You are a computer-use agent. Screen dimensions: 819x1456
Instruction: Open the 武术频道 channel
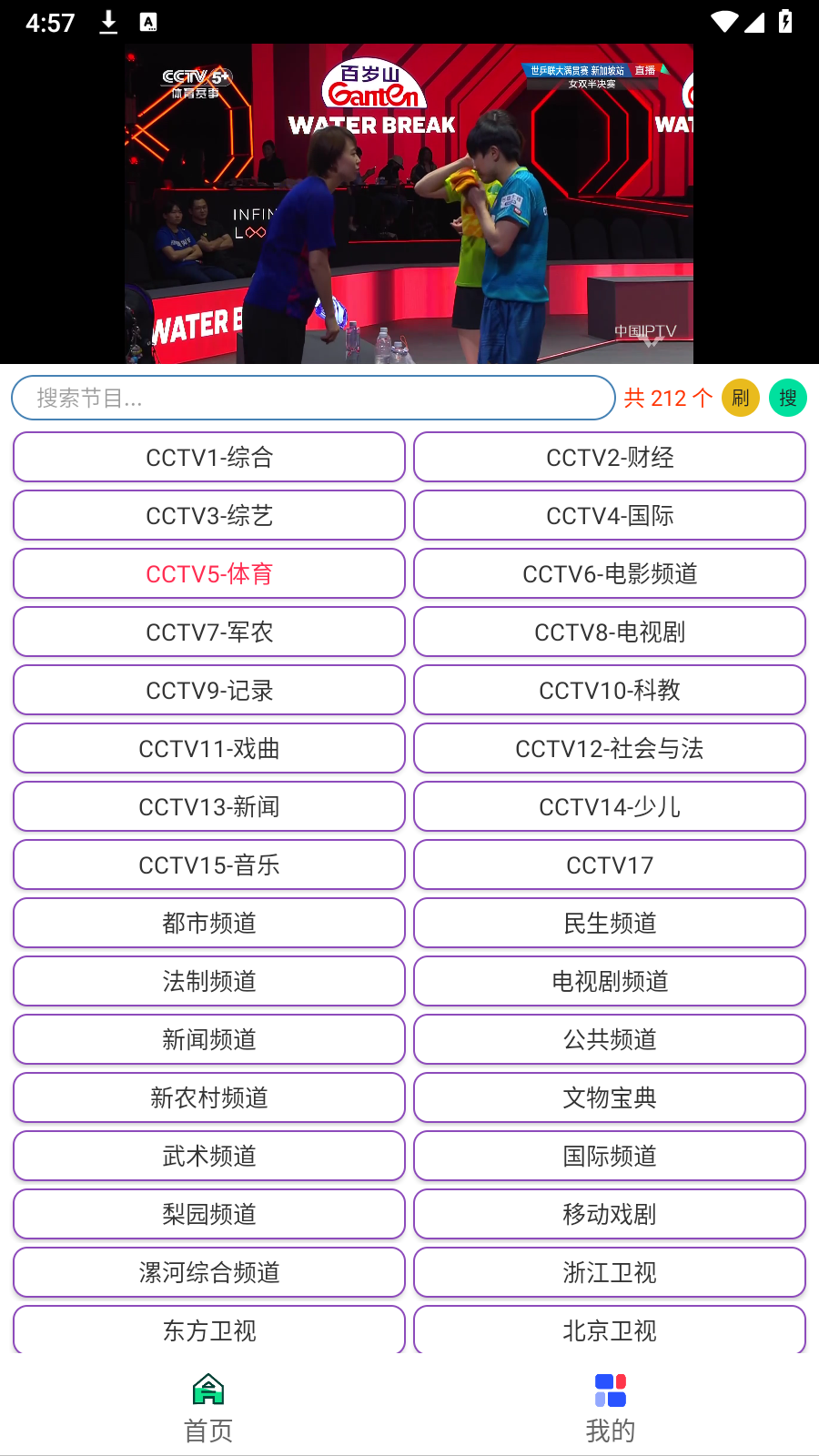(x=209, y=1156)
